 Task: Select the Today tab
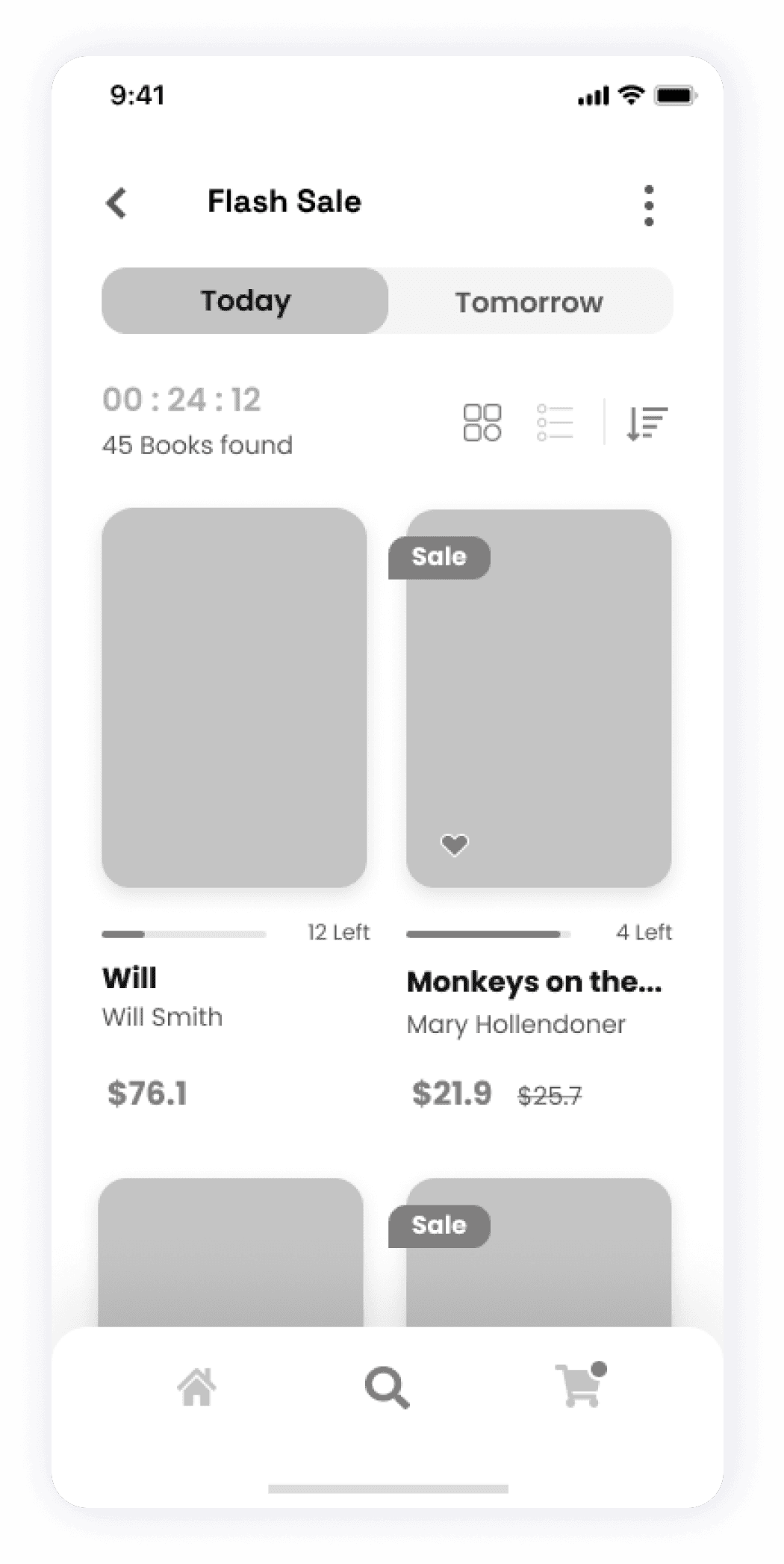pyautogui.click(x=245, y=301)
